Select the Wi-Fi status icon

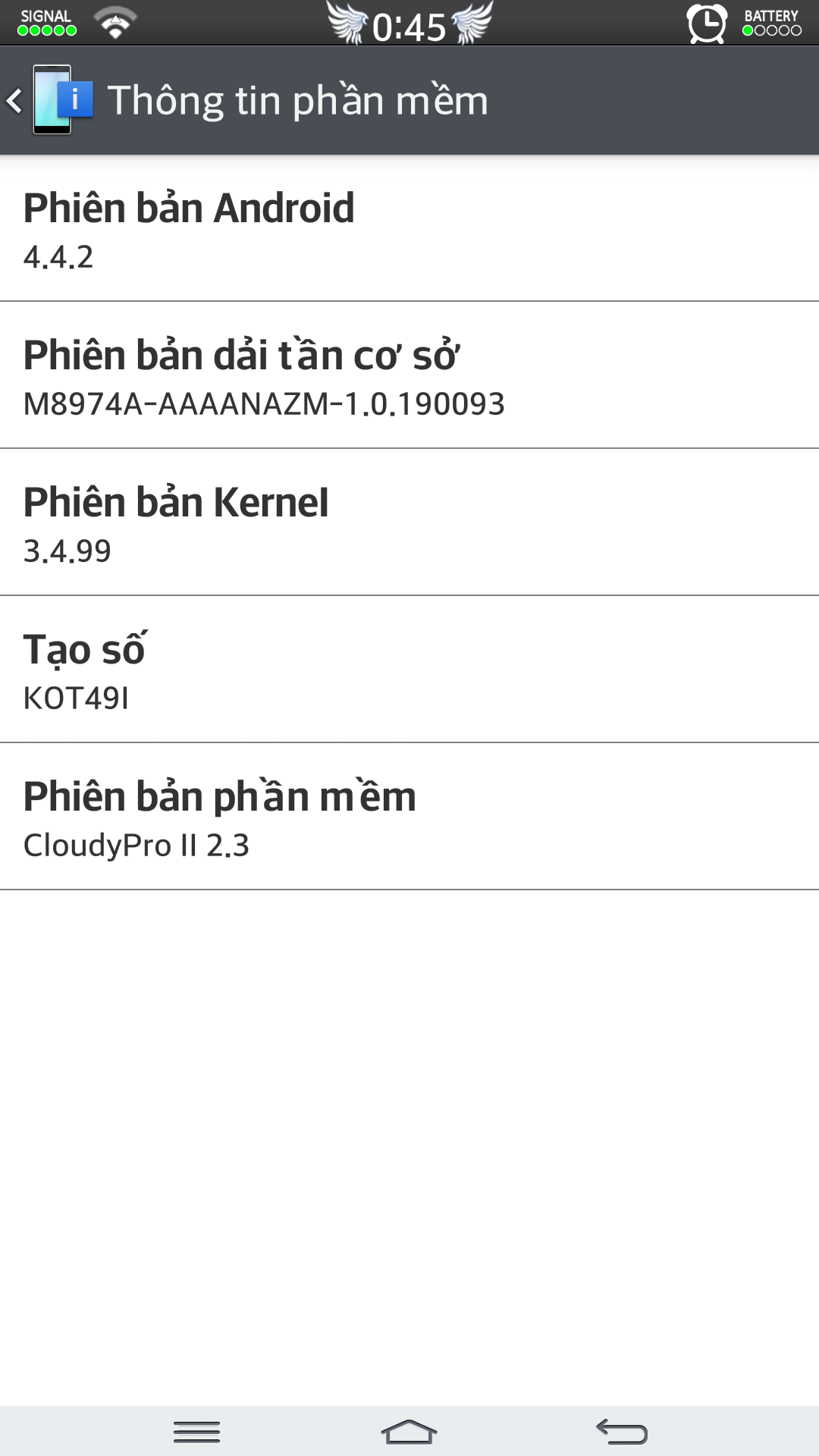112,23
